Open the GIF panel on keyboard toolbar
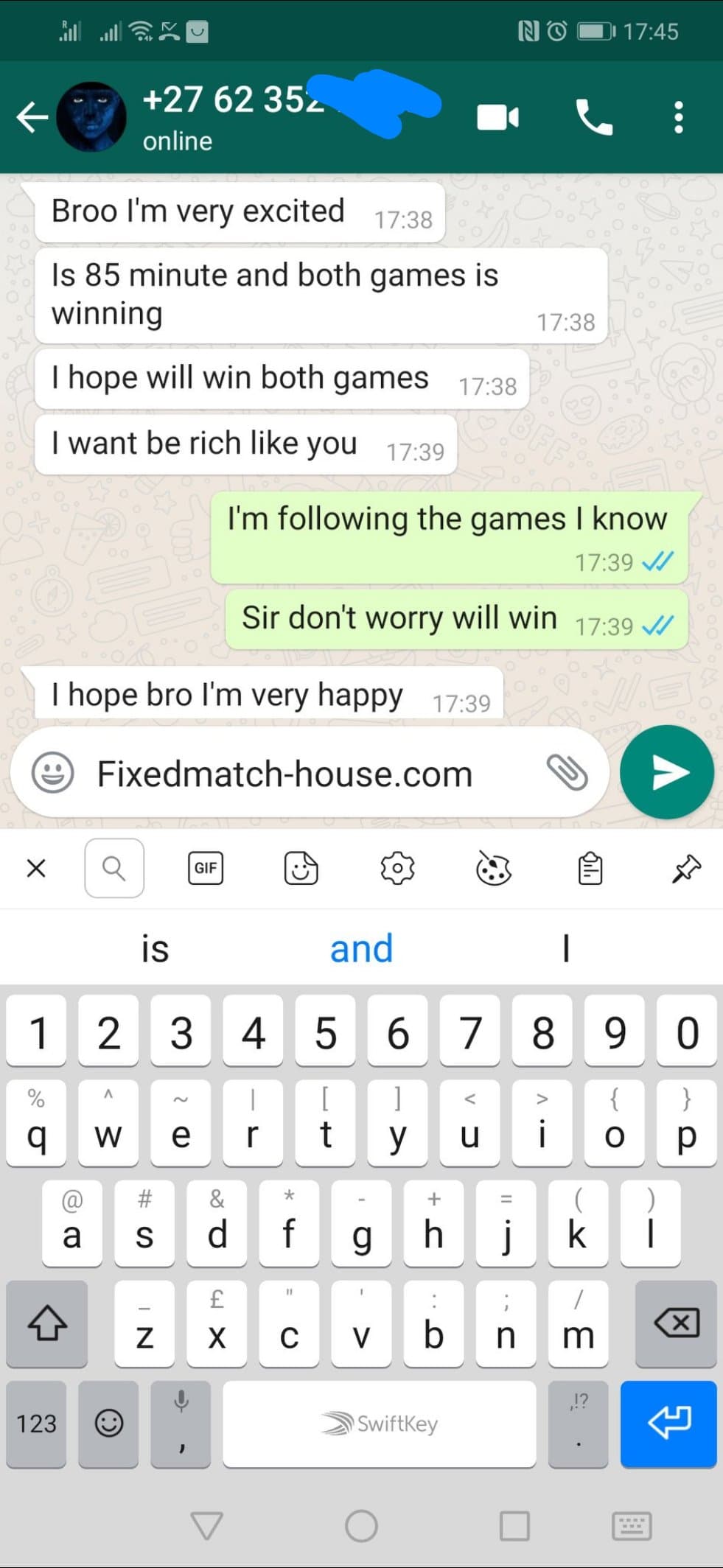The image size is (723, 1568). pyautogui.click(x=205, y=868)
